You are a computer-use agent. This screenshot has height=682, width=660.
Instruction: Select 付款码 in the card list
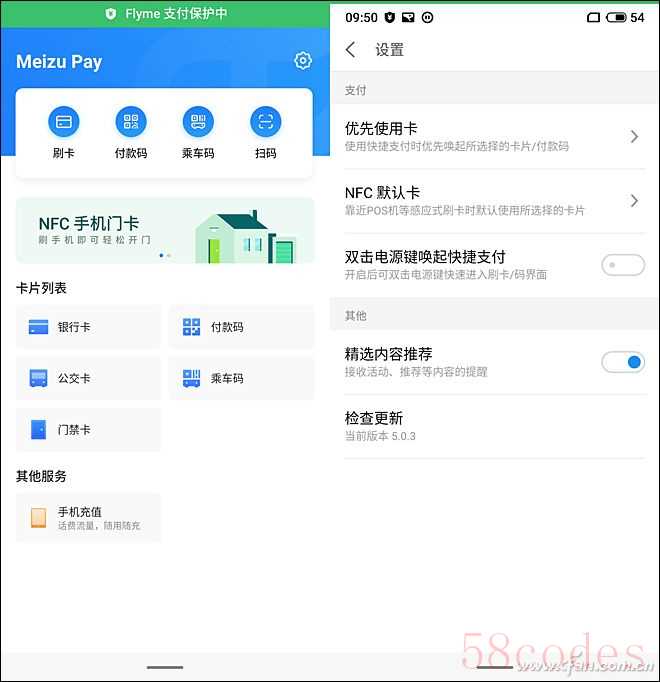241,327
